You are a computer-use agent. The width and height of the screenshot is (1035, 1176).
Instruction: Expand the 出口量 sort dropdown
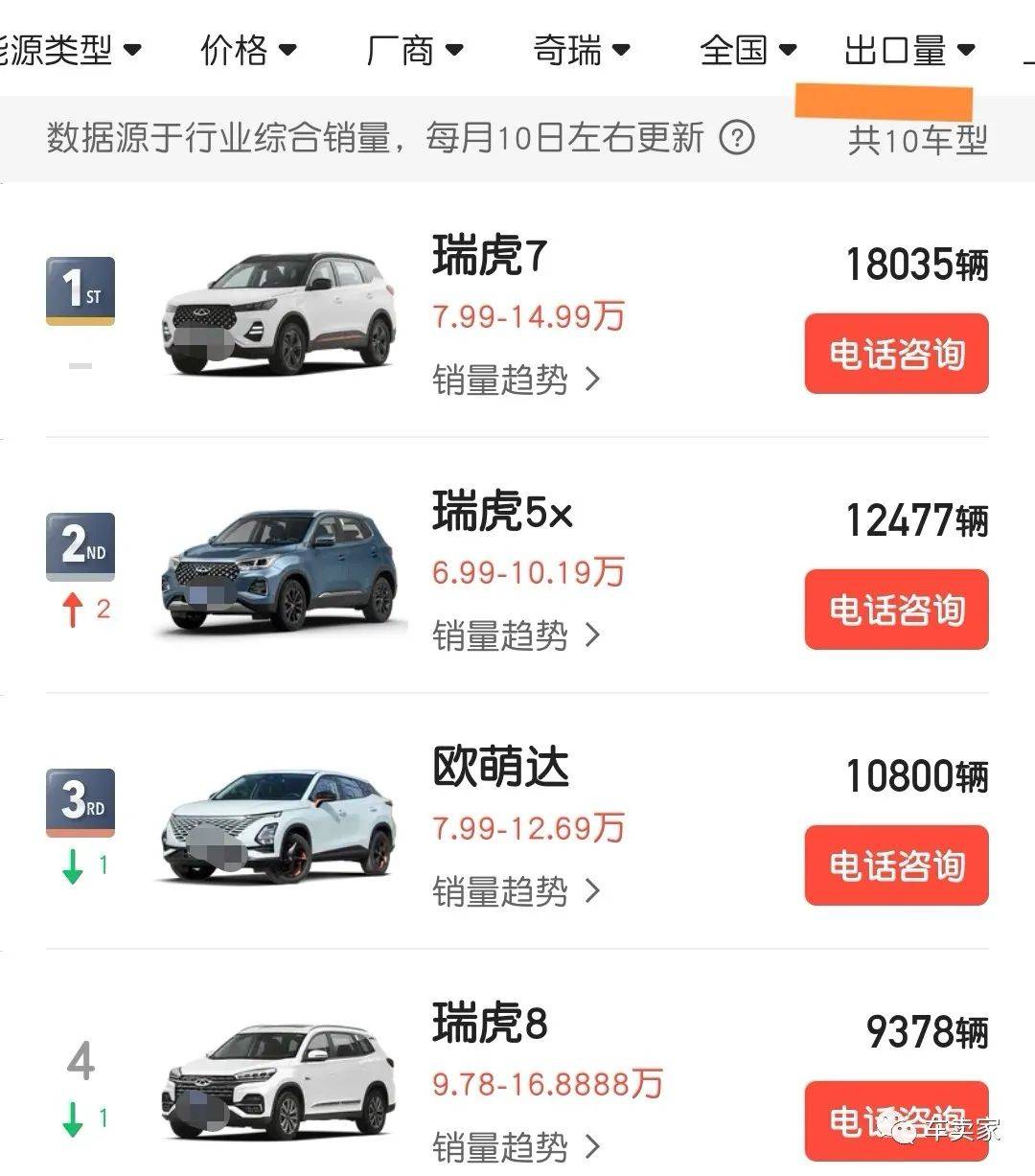(x=908, y=49)
